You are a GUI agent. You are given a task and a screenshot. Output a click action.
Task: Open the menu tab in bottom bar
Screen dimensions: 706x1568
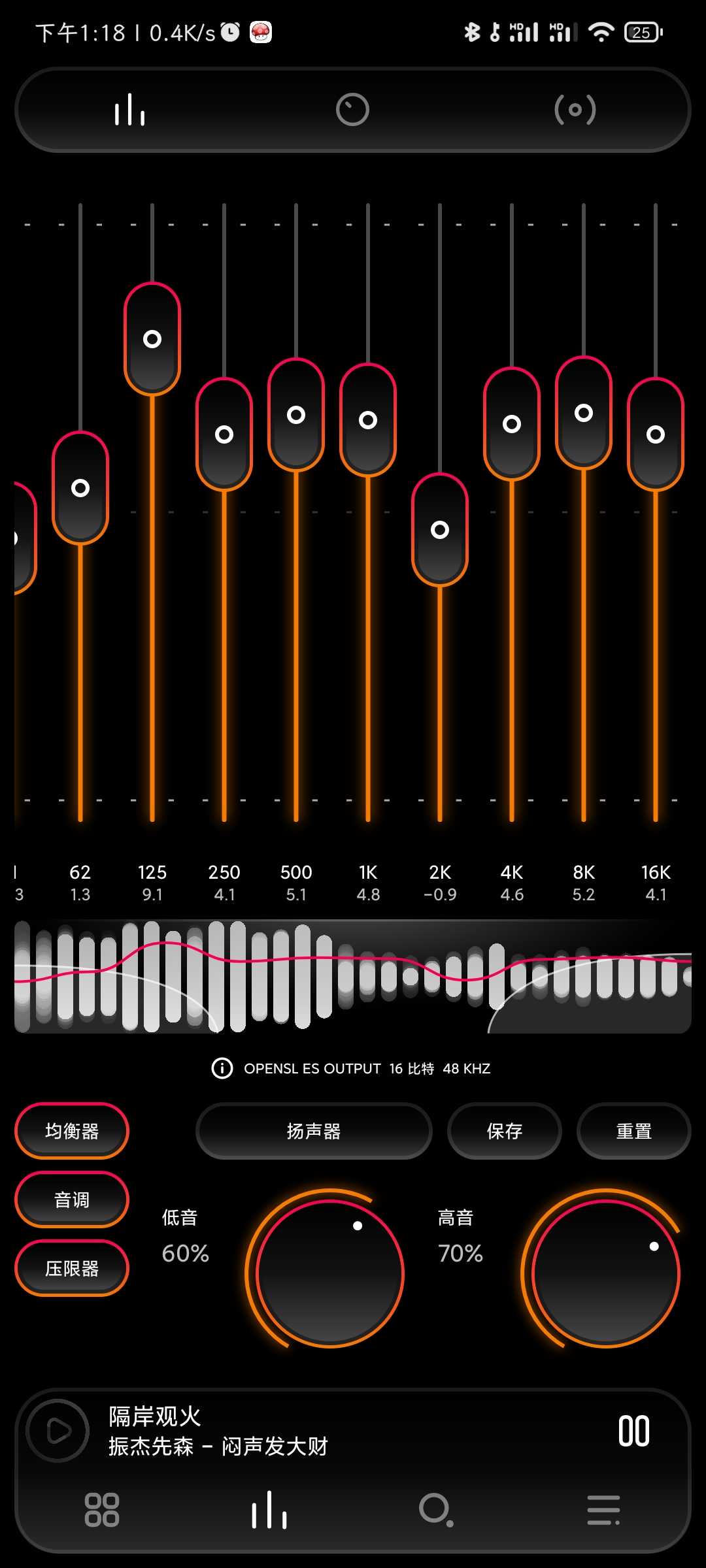603,1510
